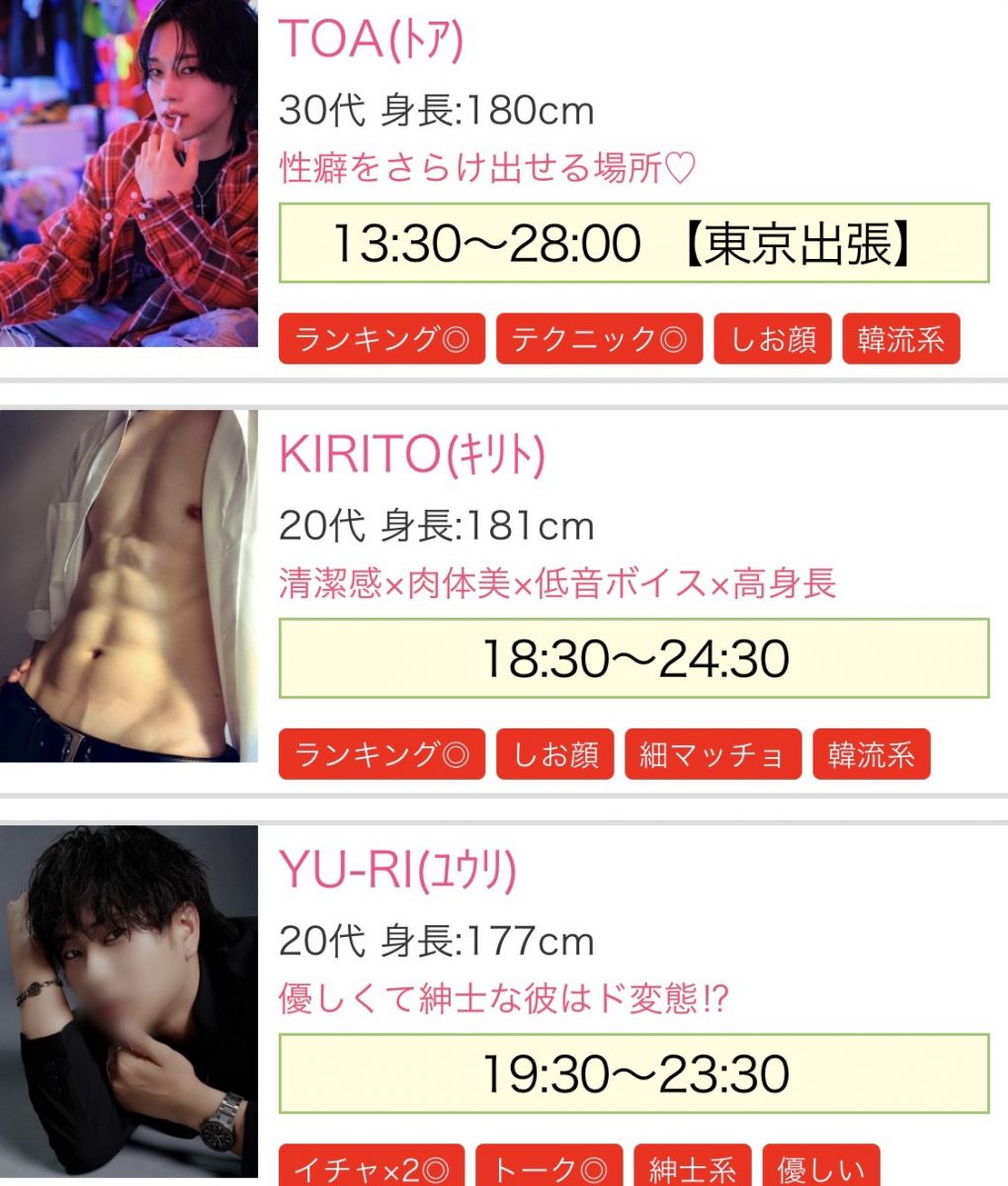Tap the ランキング◎ tag under TOA
The image size is (1008, 1186).
click(x=381, y=340)
